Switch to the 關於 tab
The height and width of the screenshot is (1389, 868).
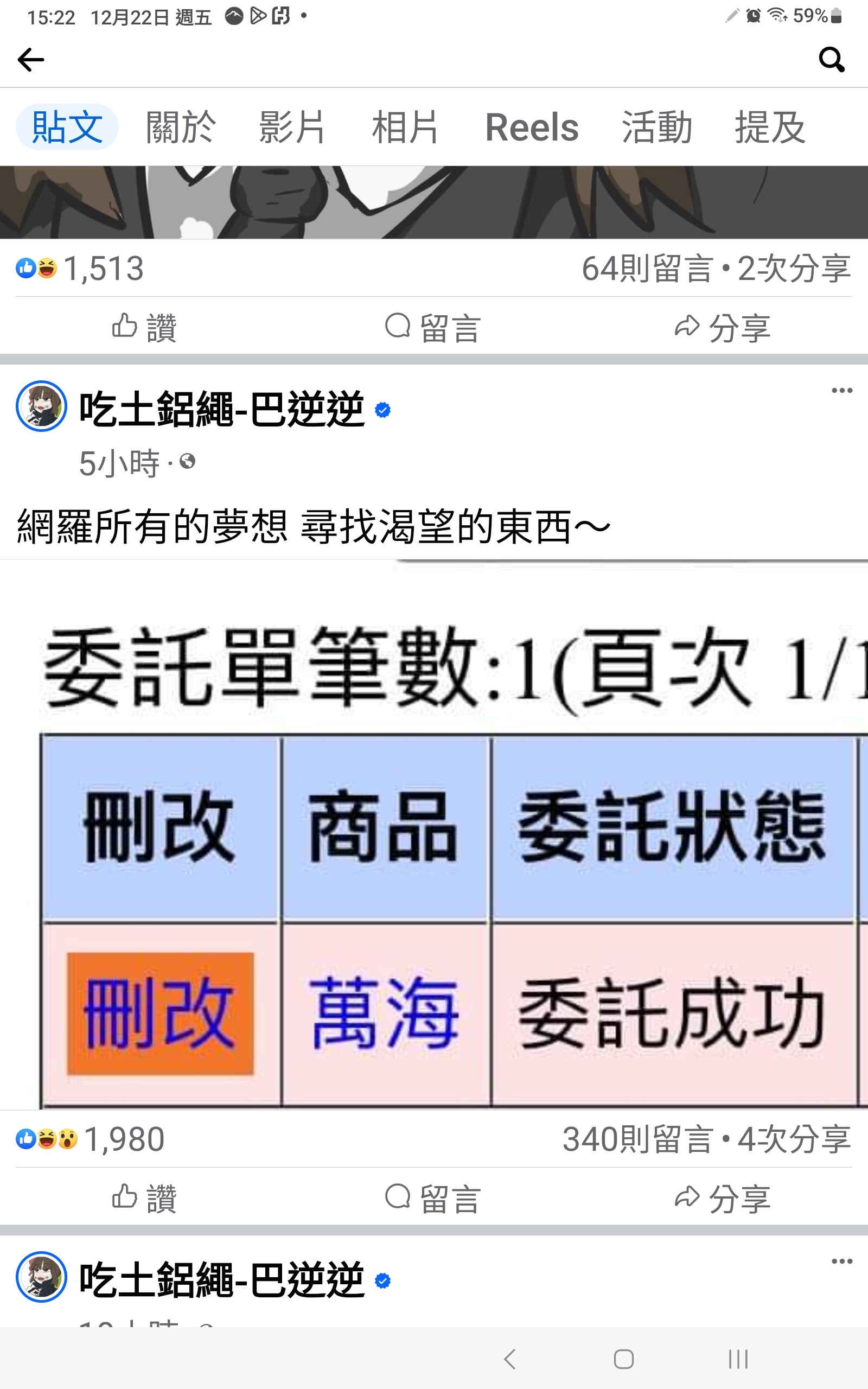pos(181,127)
